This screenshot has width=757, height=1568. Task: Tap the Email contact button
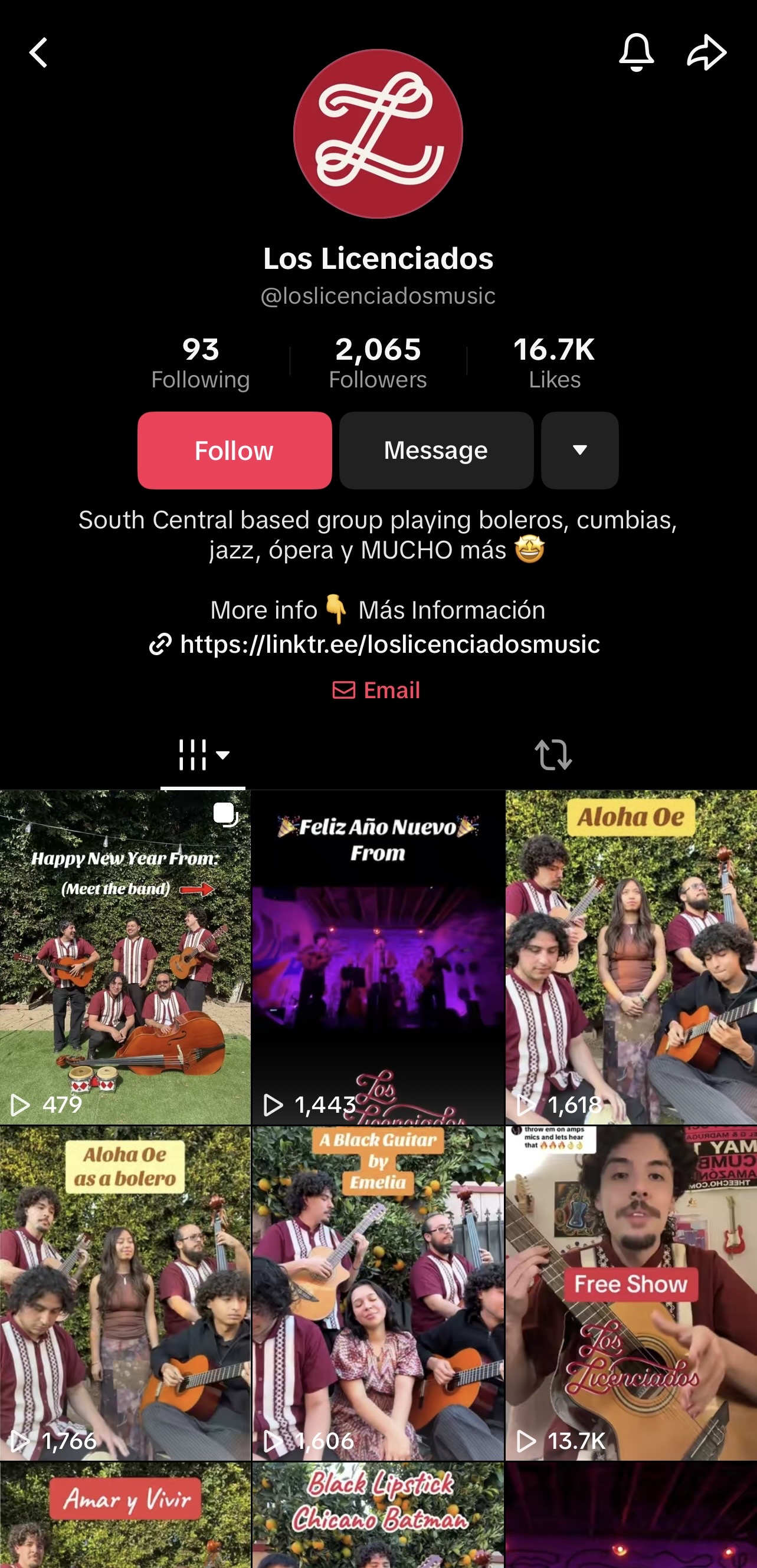coord(377,691)
